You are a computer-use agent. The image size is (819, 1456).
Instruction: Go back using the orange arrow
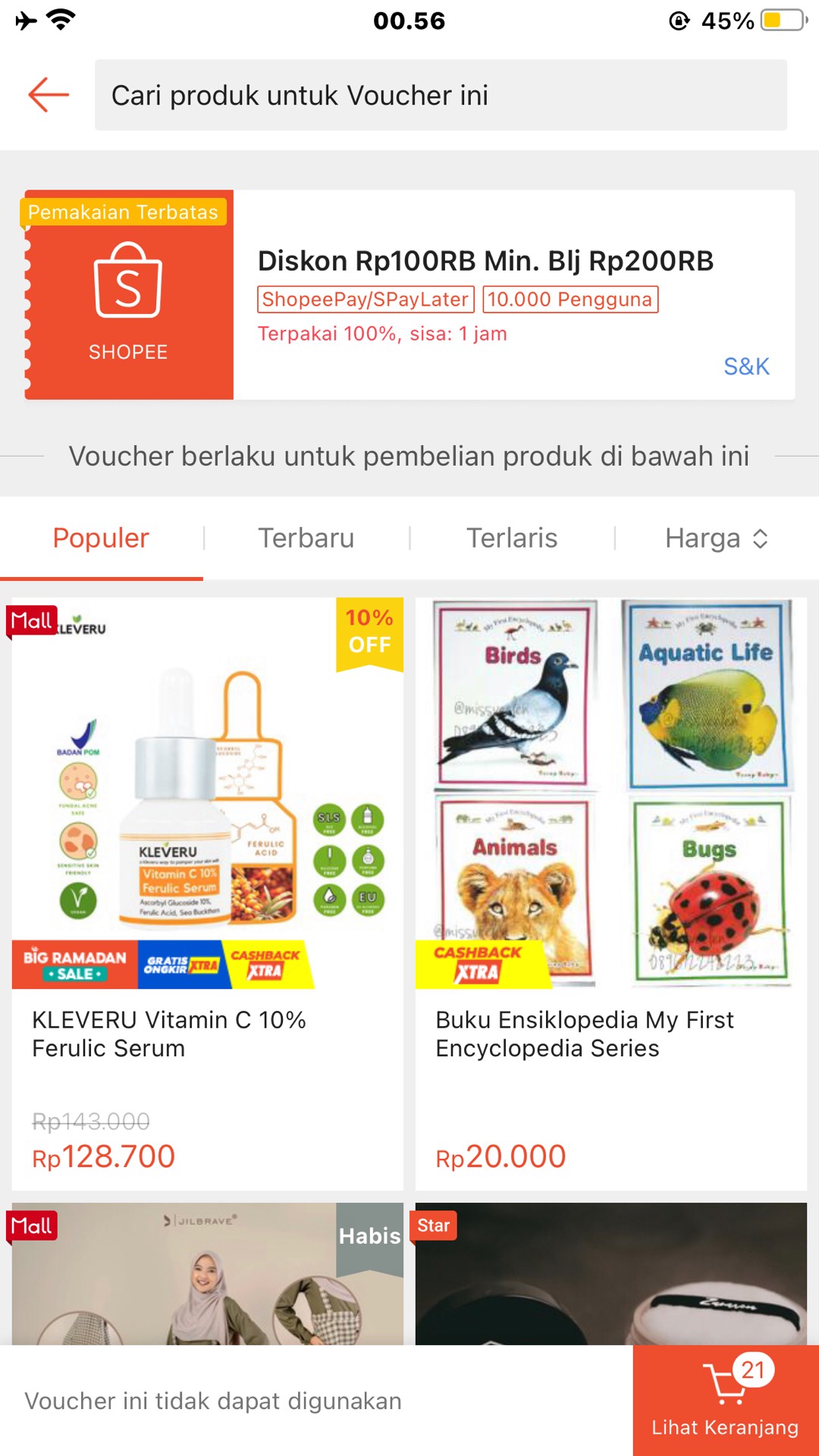tap(49, 95)
